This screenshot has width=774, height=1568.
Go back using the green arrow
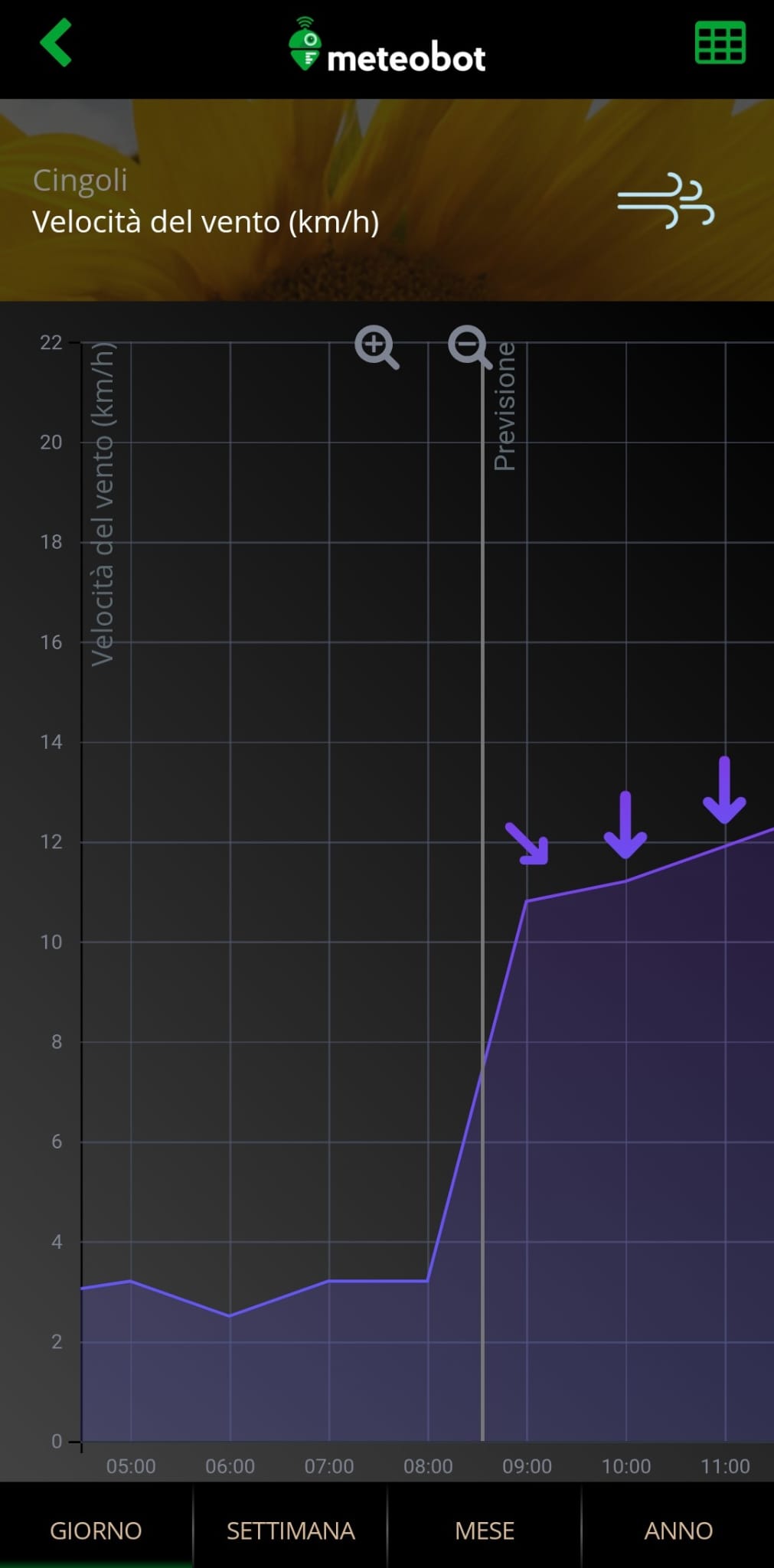57,43
